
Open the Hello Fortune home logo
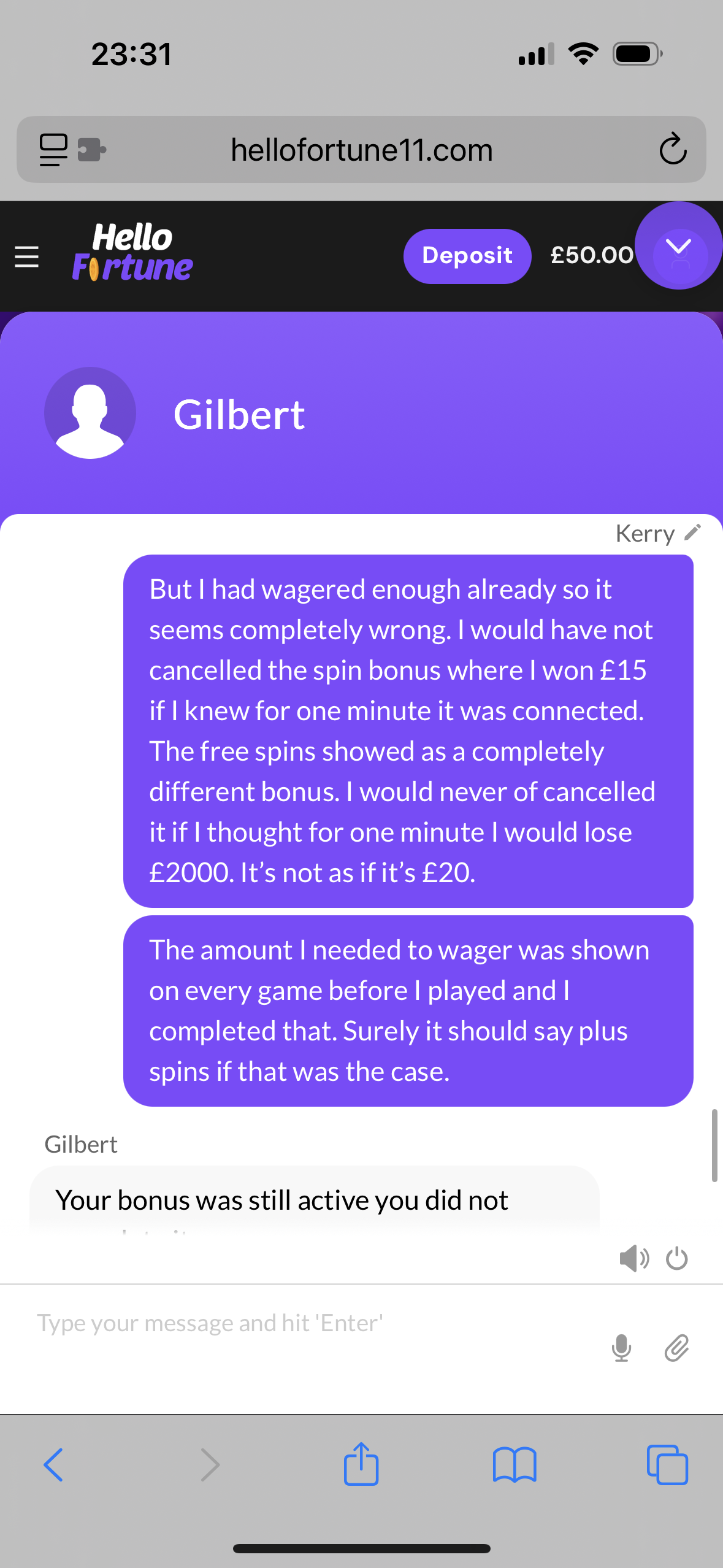(132, 252)
